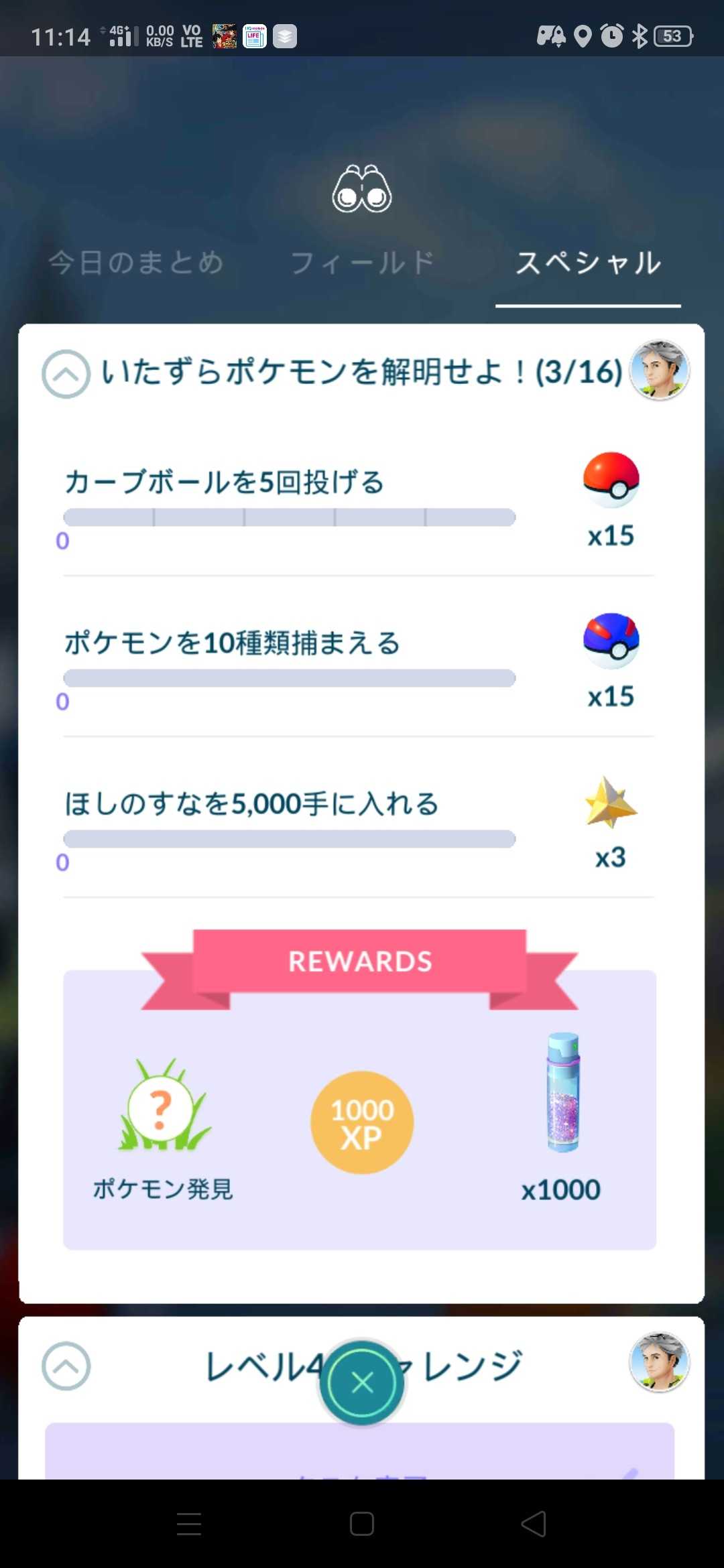Switch to the フィールド tab
Screen dimensions: 724x1568
[x=363, y=263]
